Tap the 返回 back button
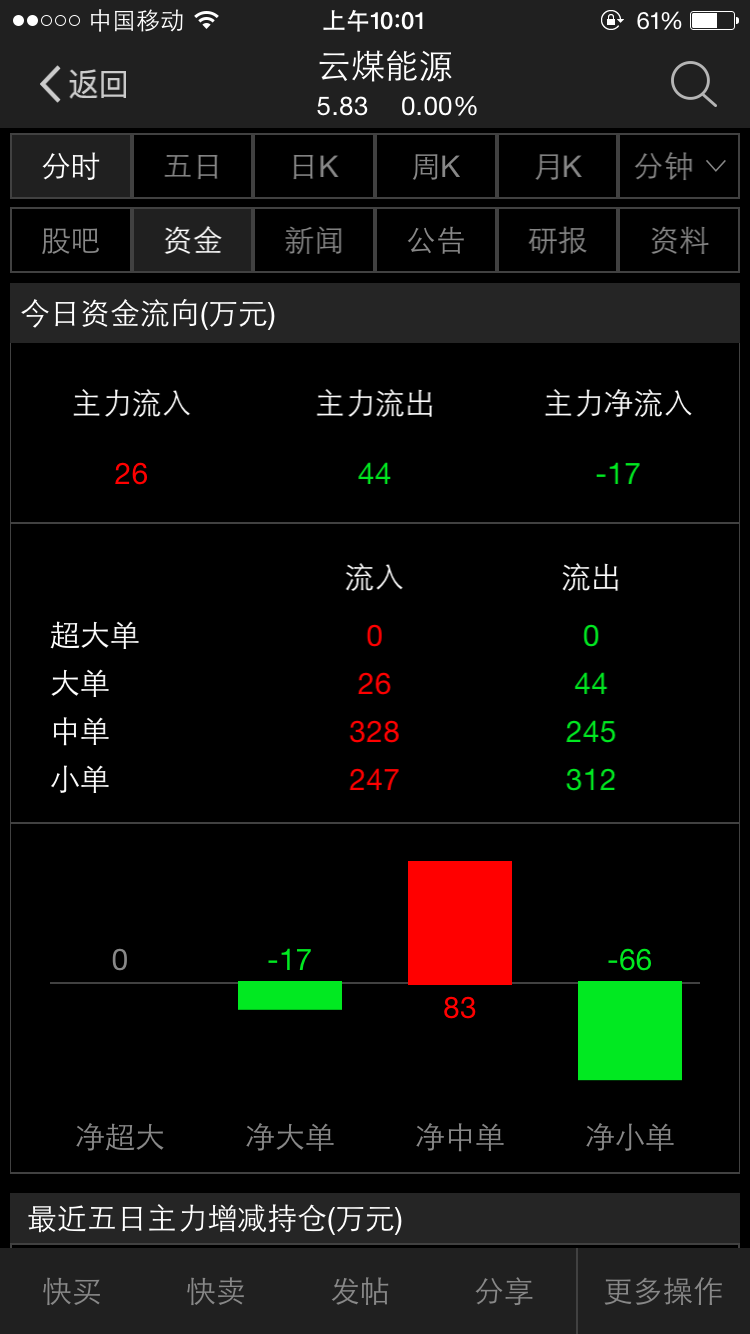 click(x=84, y=85)
